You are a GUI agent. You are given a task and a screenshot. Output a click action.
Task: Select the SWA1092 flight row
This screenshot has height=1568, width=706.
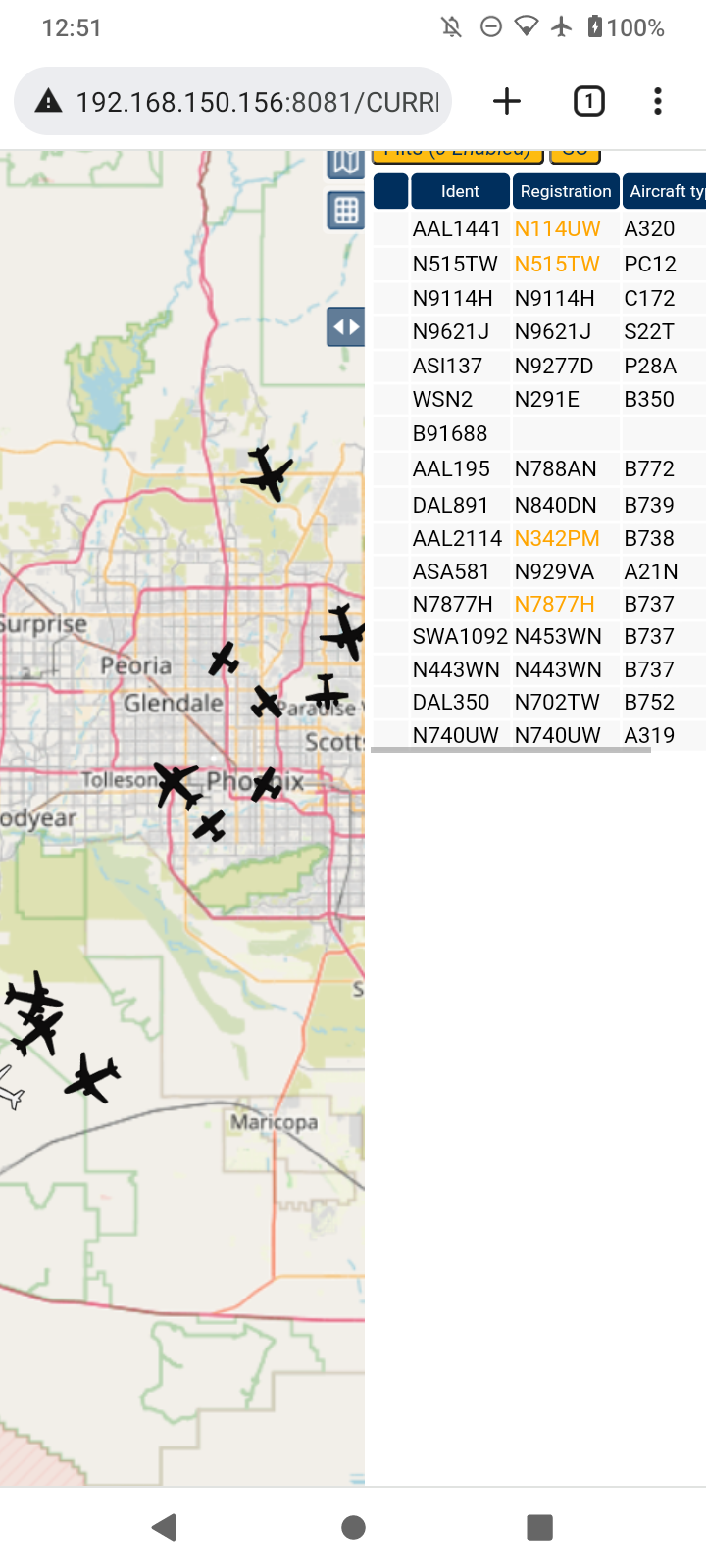(539, 637)
